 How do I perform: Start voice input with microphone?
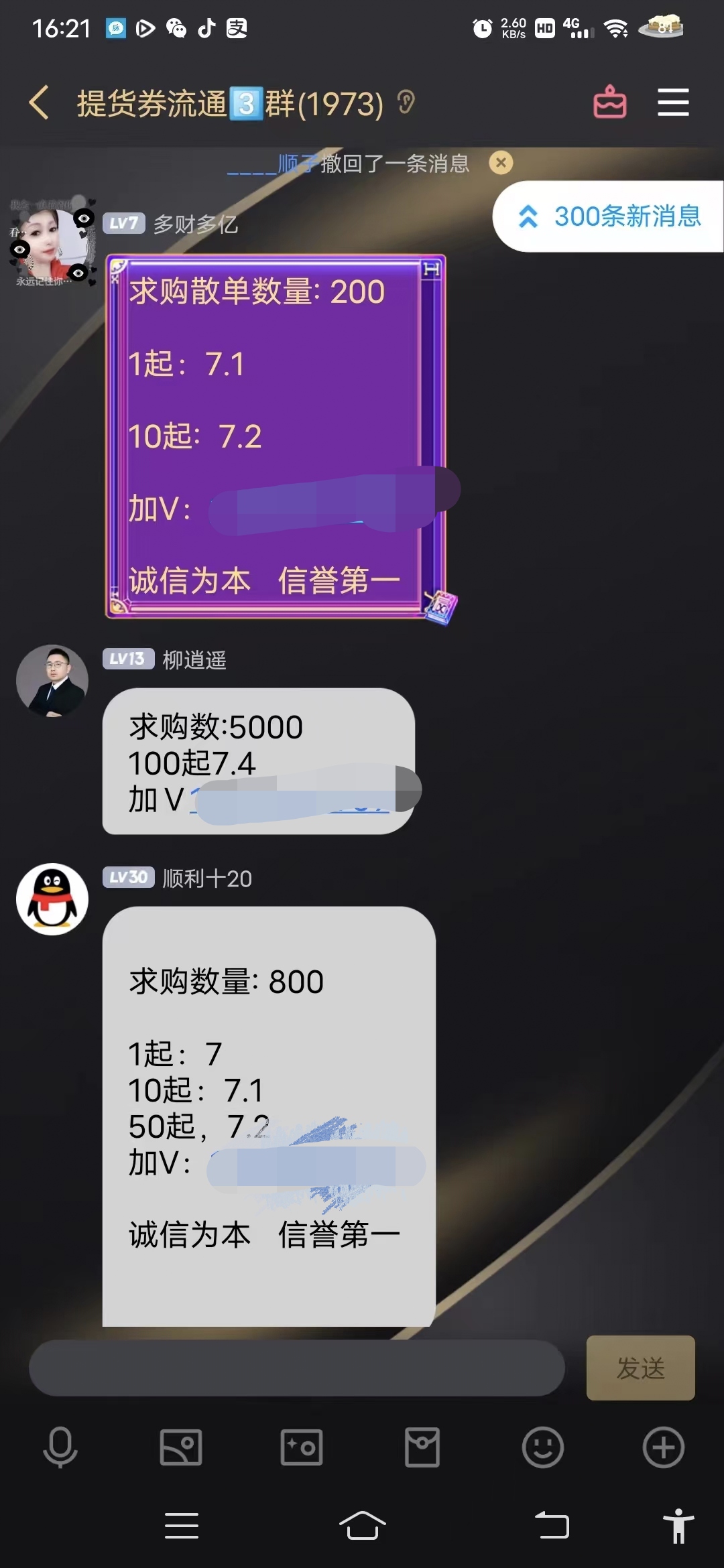[x=60, y=1447]
